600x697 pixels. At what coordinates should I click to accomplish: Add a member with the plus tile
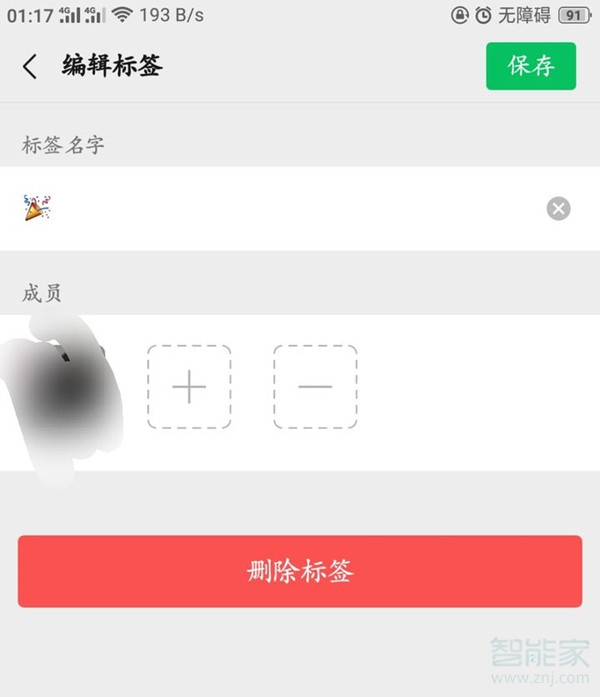tap(189, 387)
